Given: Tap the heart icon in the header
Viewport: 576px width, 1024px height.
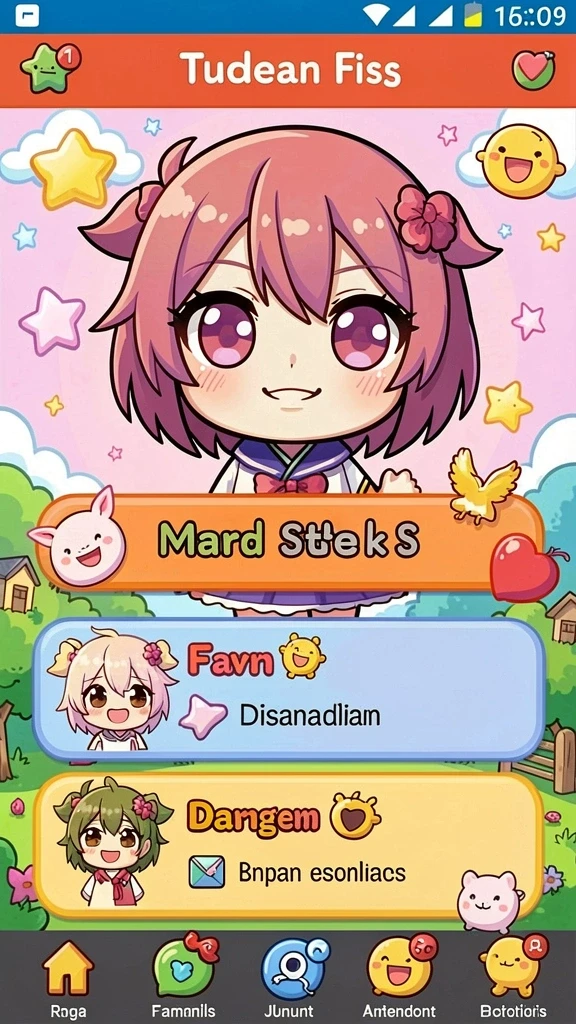Looking at the screenshot, I should (534, 69).
